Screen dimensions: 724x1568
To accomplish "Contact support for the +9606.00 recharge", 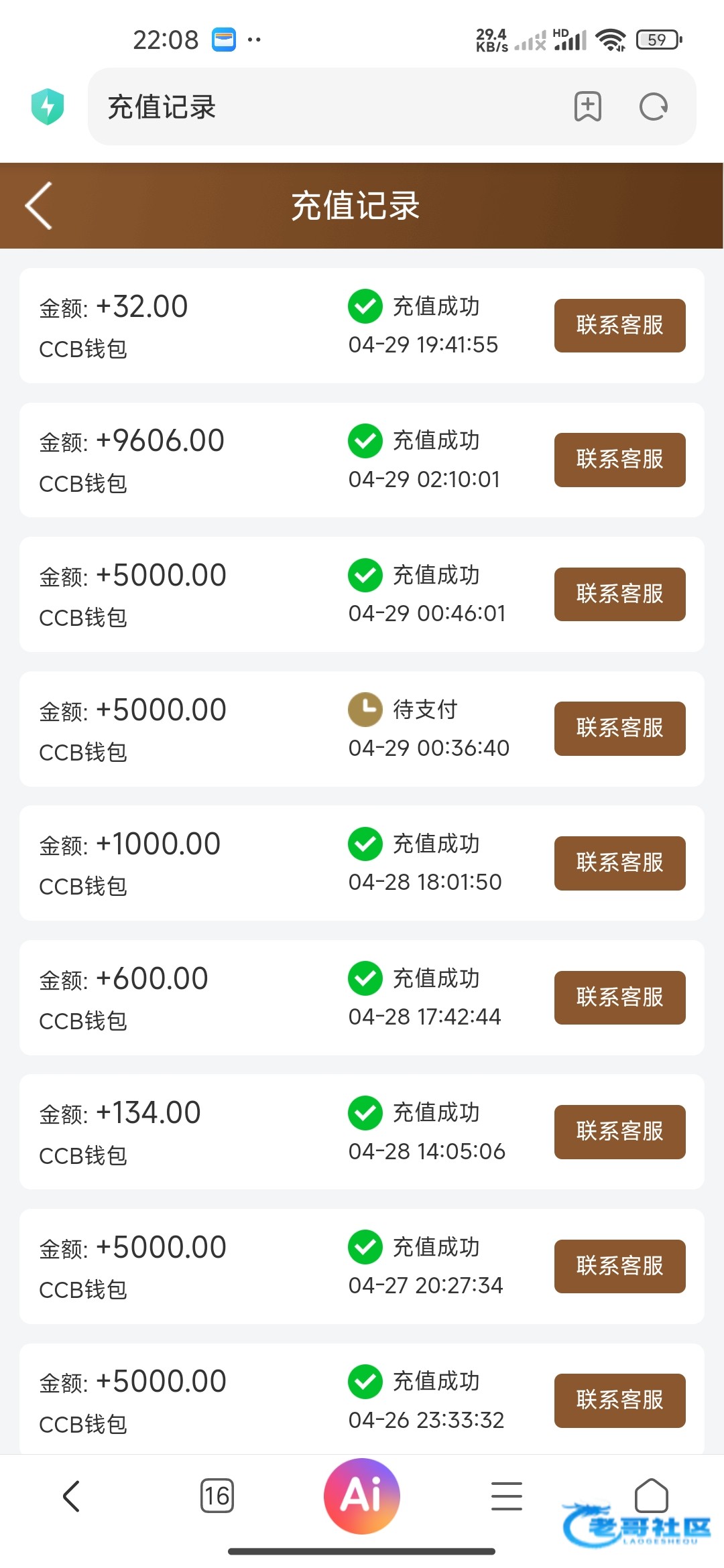I will click(619, 460).
